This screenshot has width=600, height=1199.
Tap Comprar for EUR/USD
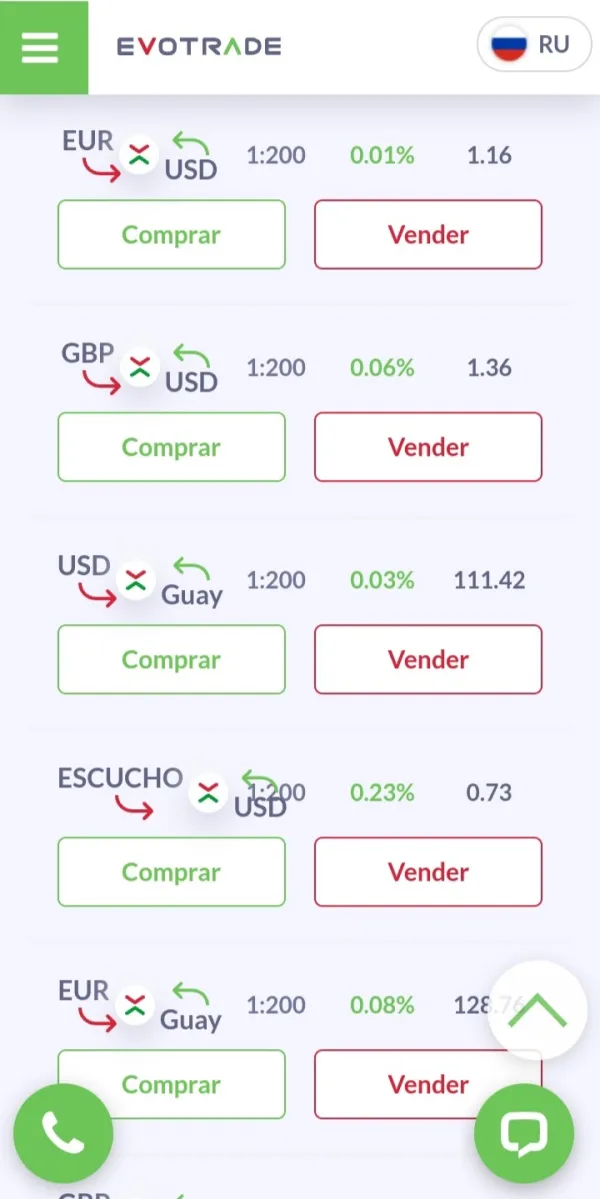tap(171, 235)
